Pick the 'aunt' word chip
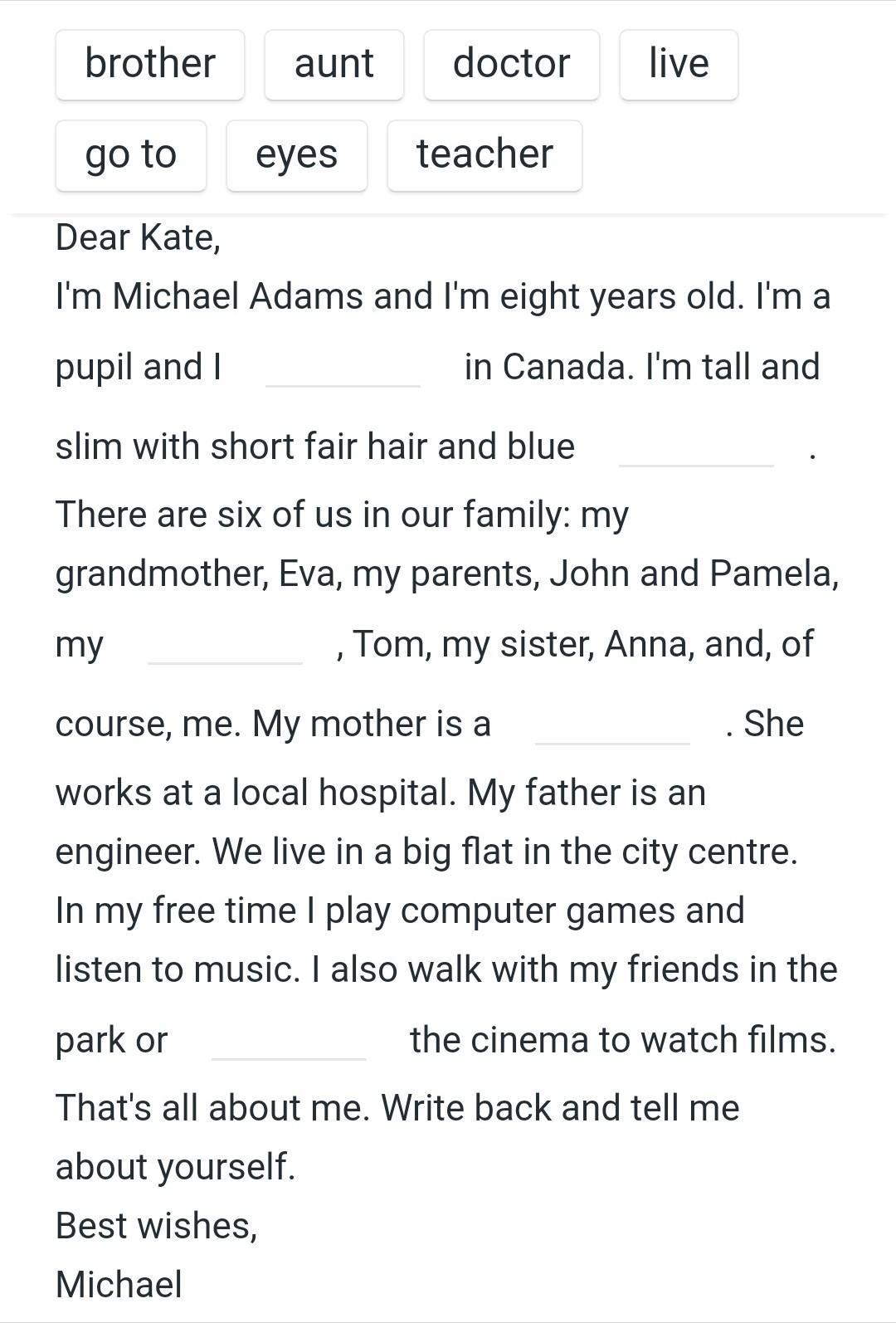The height and width of the screenshot is (1323, 896). [334, 65]
